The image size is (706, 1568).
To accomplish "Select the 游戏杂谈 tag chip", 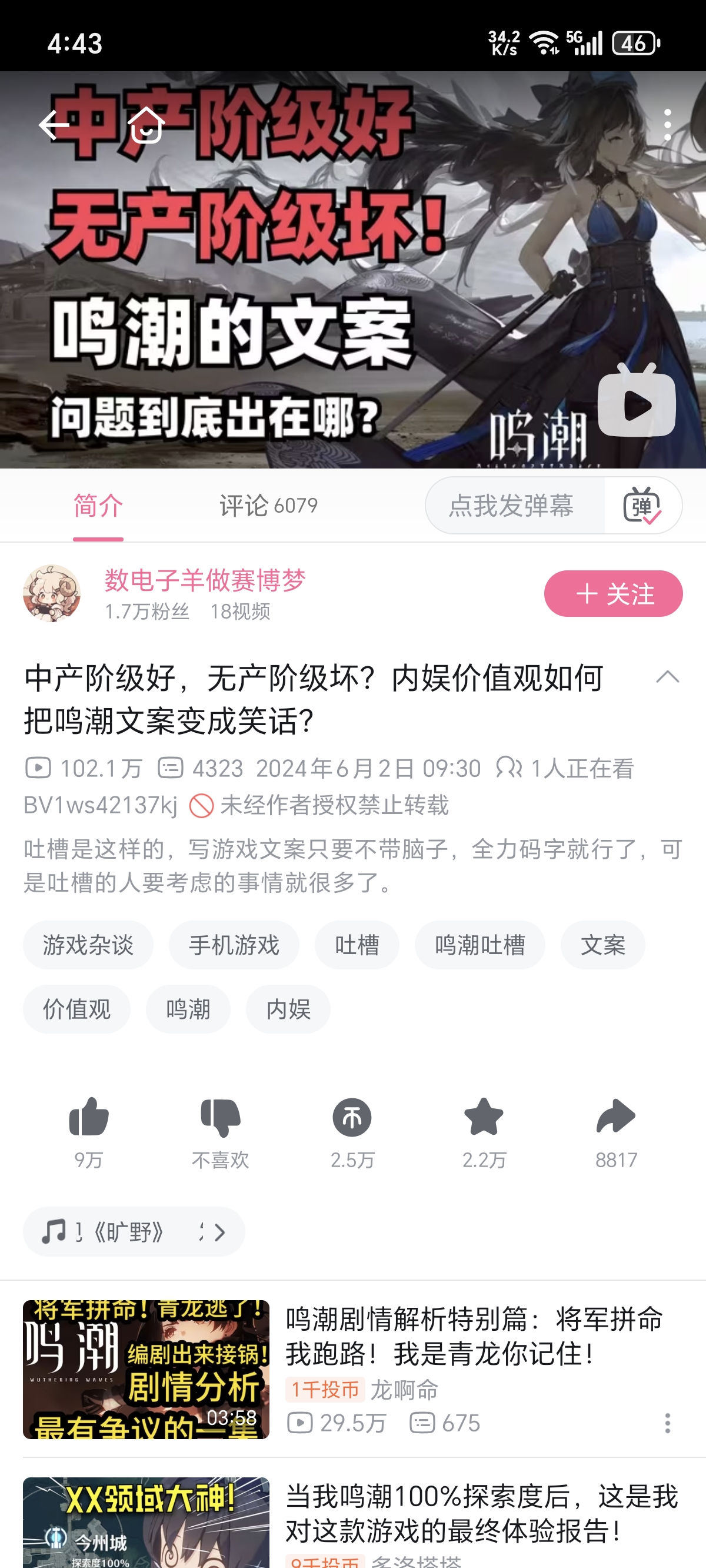I will 88,945.
